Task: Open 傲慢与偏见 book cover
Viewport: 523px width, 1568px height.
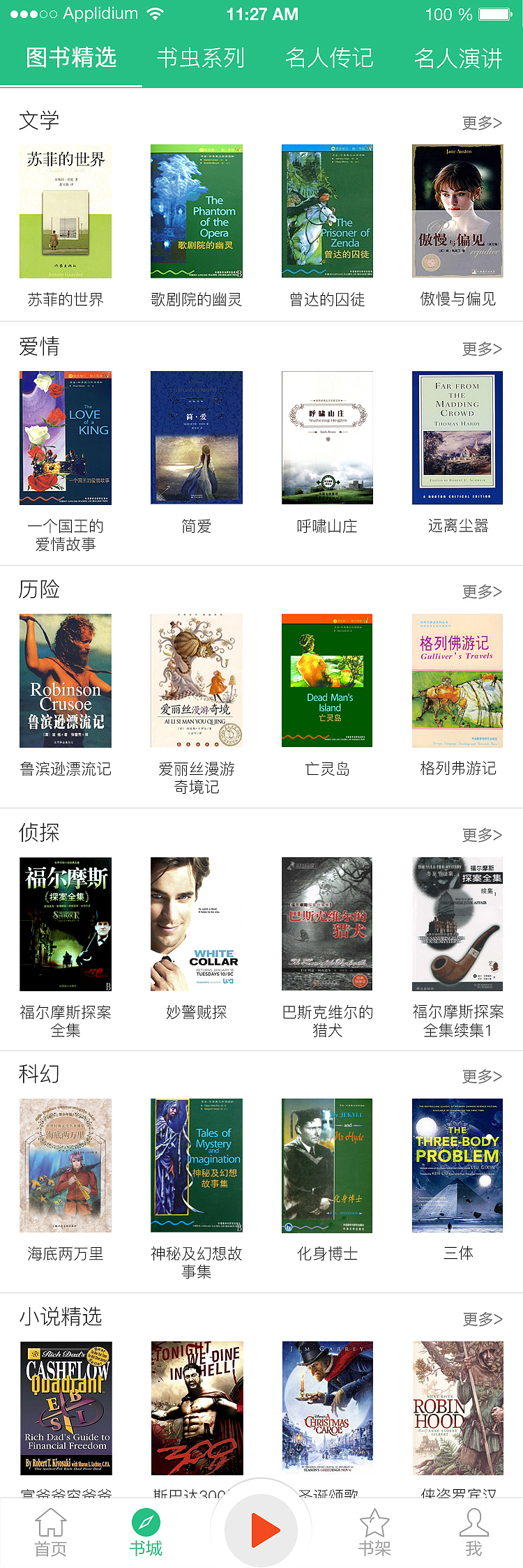Action: pos(457,211)
